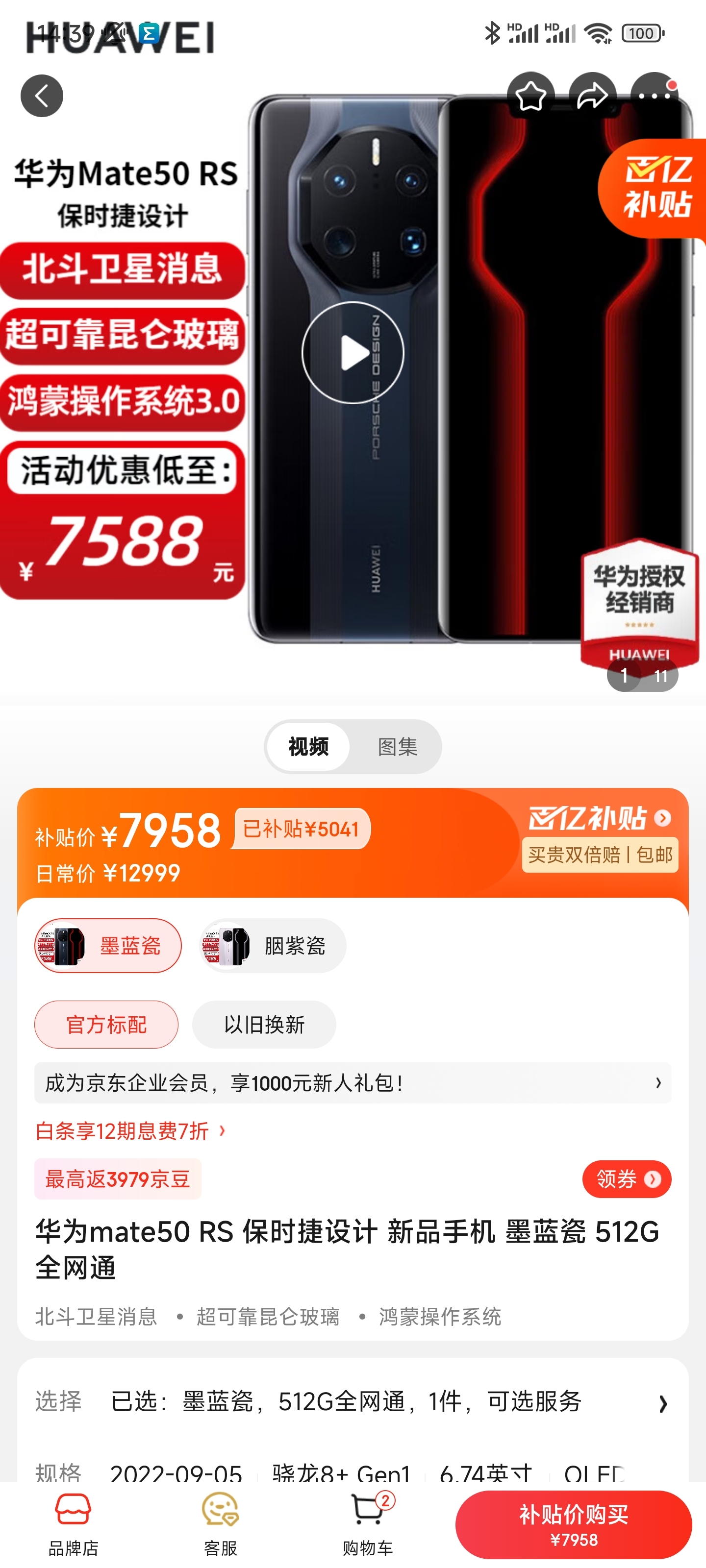Screen dimensions: 706x1568
Task: Choose the 以旧换新 trade-in option
Action: point(264,1025)
